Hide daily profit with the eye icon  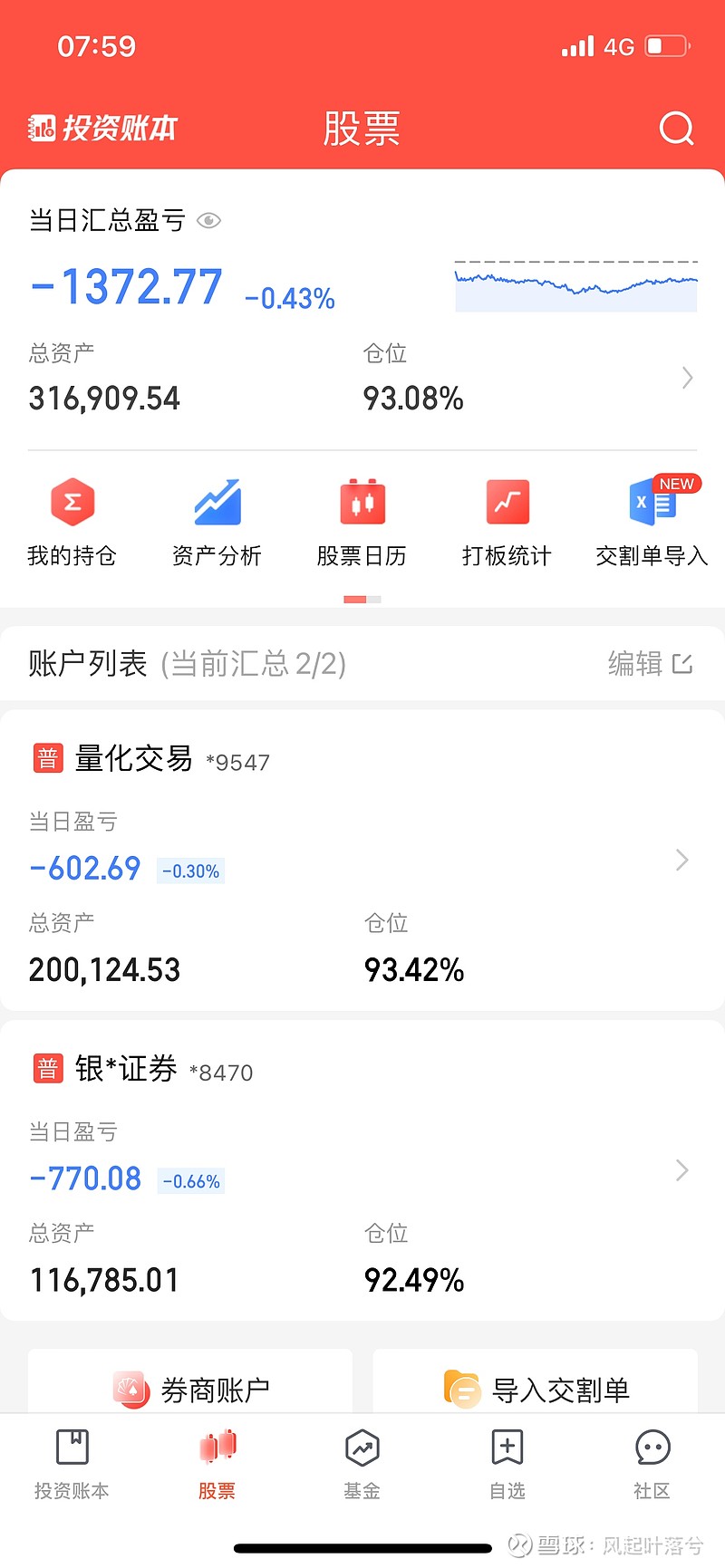click(209, 220)
